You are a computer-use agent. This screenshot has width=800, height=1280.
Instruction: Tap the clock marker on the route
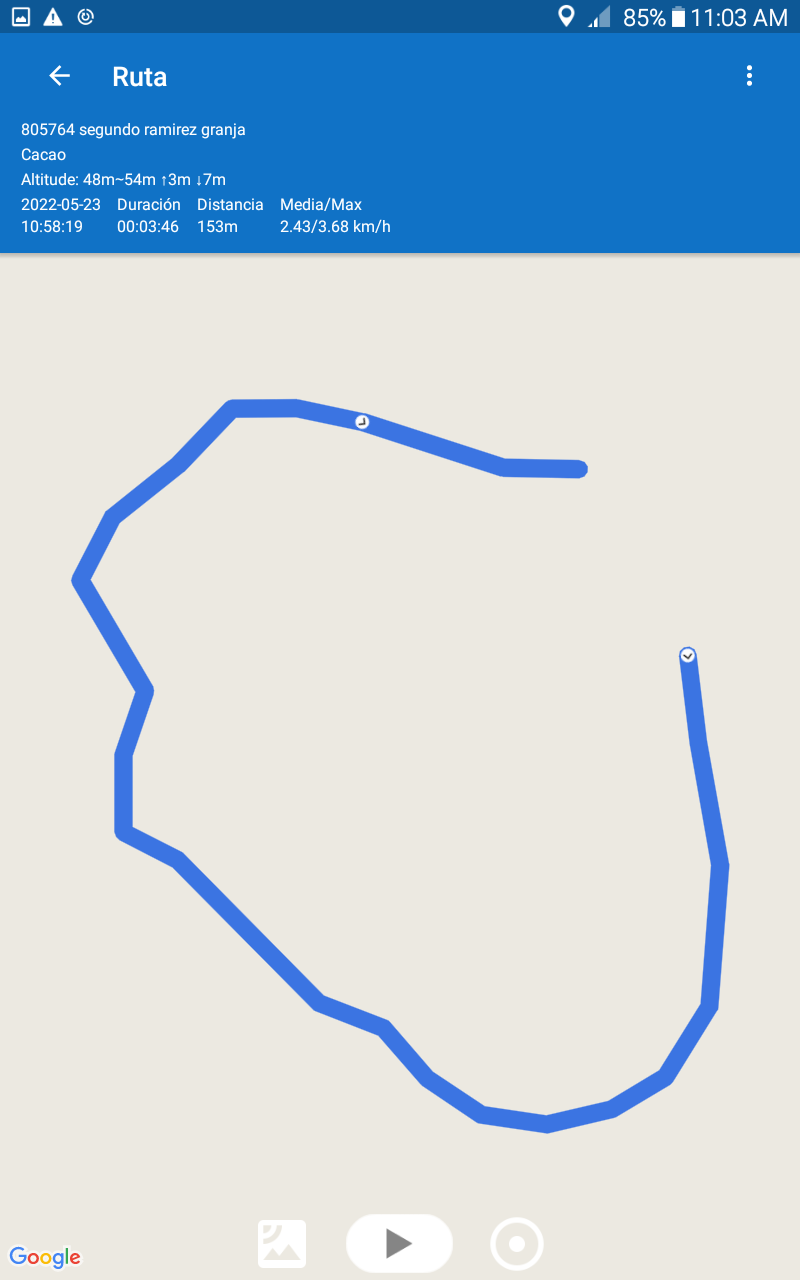pos(363,422)
